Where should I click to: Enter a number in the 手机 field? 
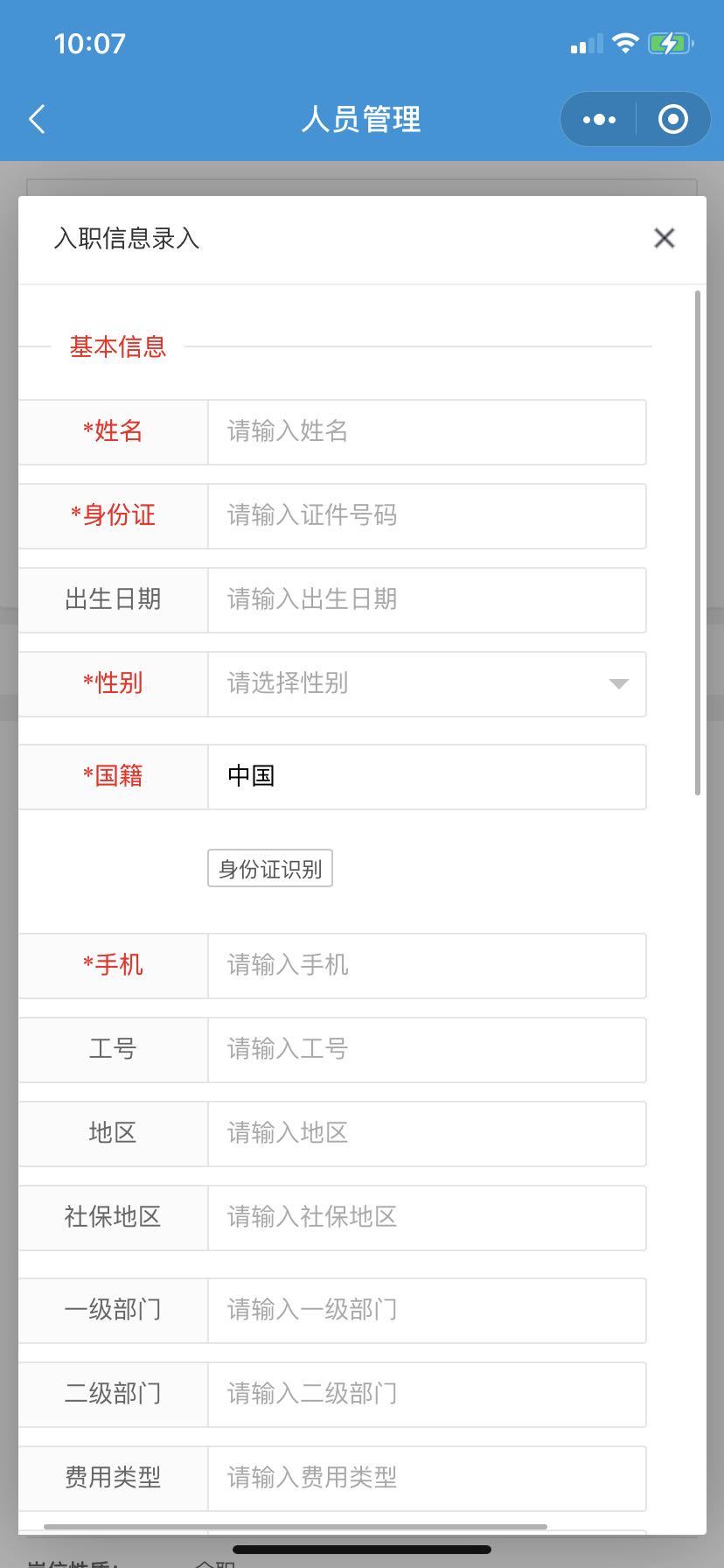[427, 966]
